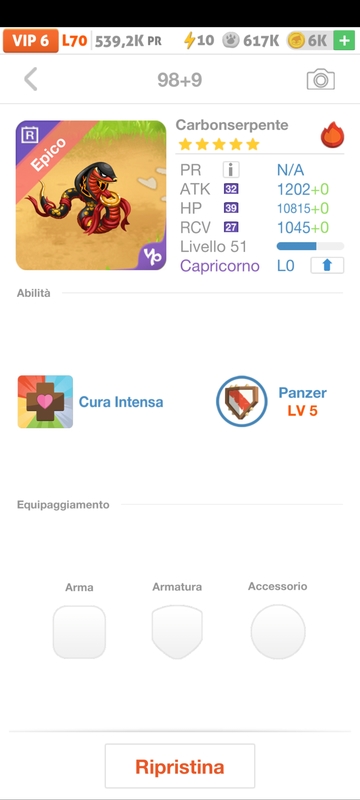
Task: Tap the green plus to add coins
Action: point(344,41)
